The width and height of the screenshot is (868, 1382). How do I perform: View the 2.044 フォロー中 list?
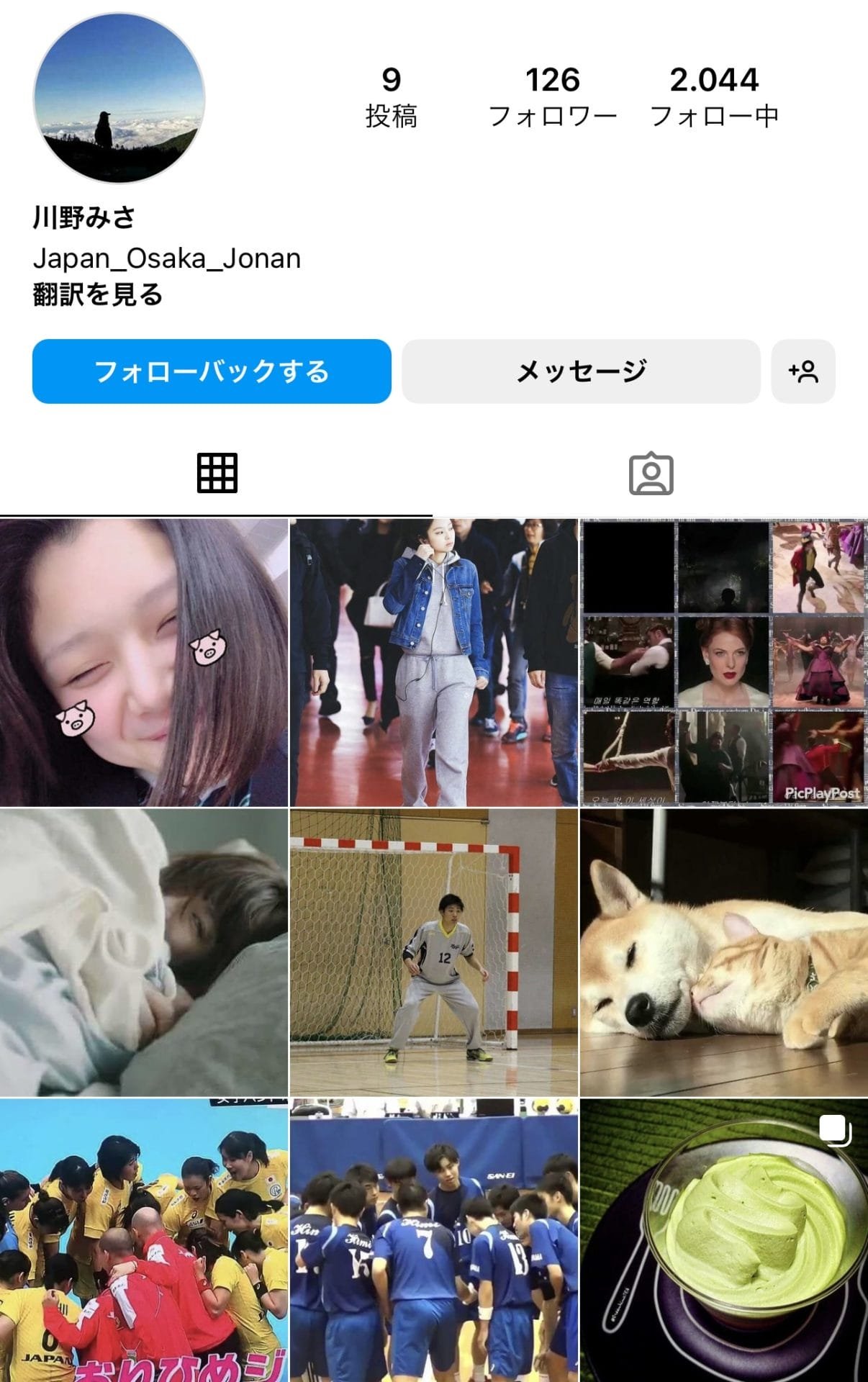pos(714,97)
